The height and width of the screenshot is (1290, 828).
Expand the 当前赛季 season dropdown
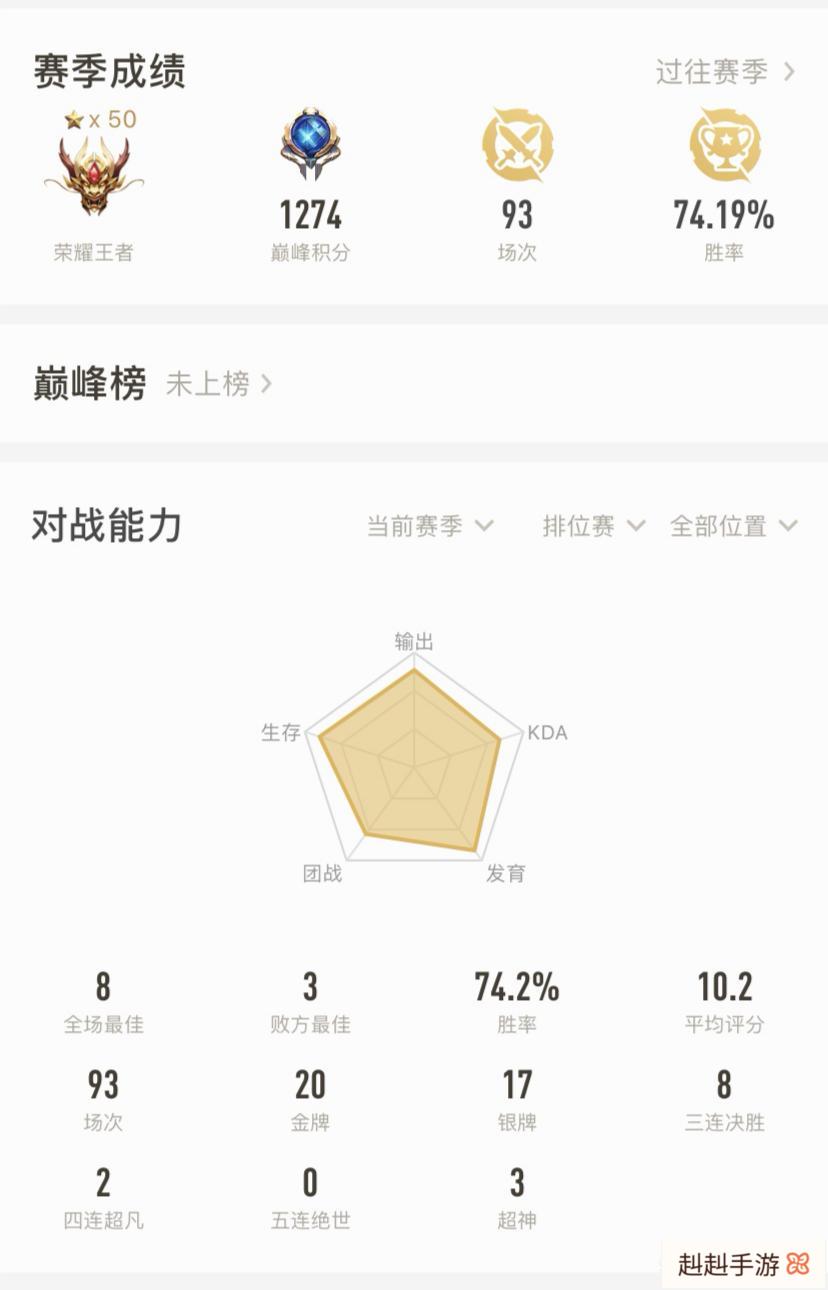click(x=430, y=526)
